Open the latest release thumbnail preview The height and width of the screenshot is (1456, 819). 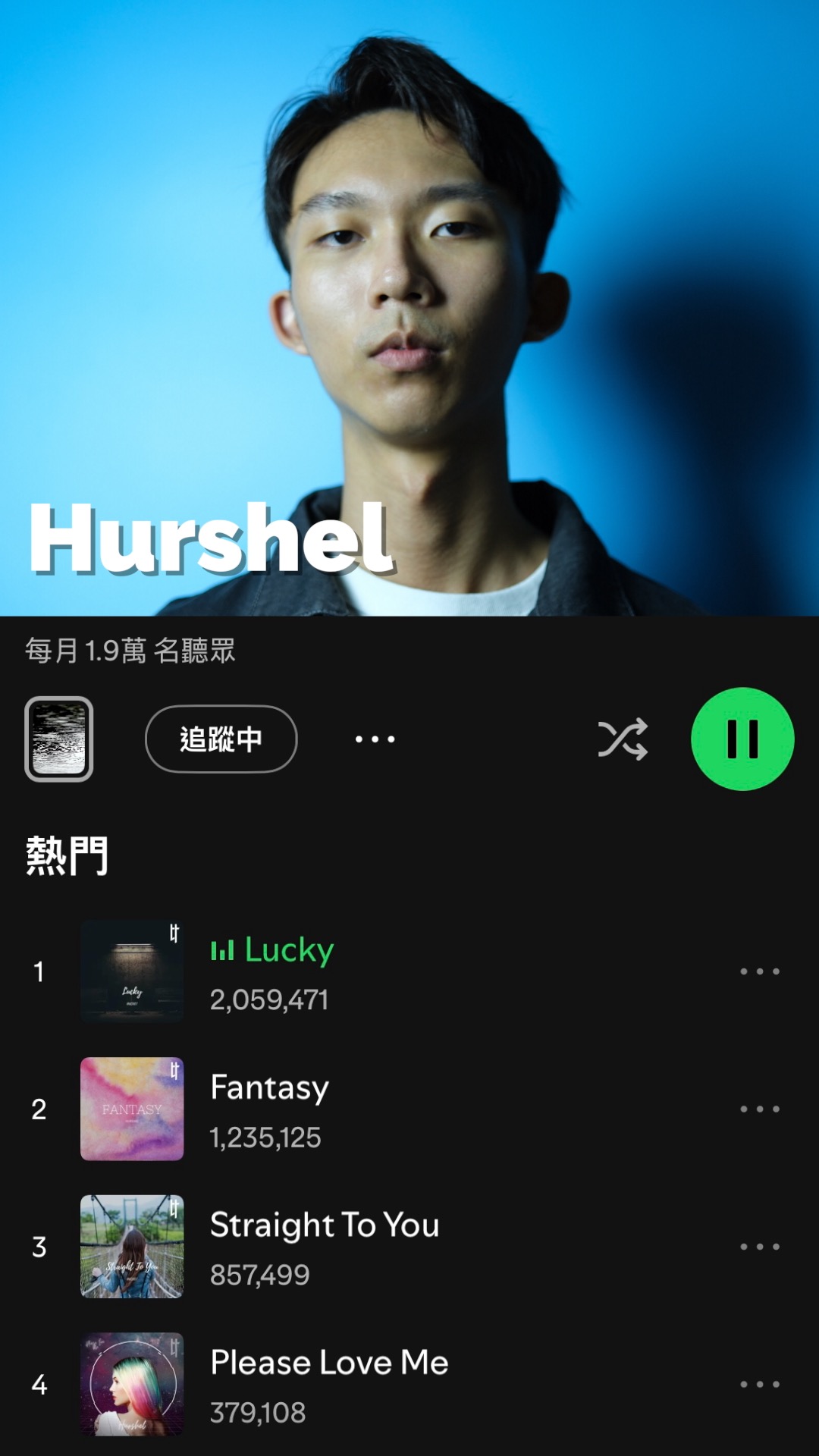click(x=59, y=739)
